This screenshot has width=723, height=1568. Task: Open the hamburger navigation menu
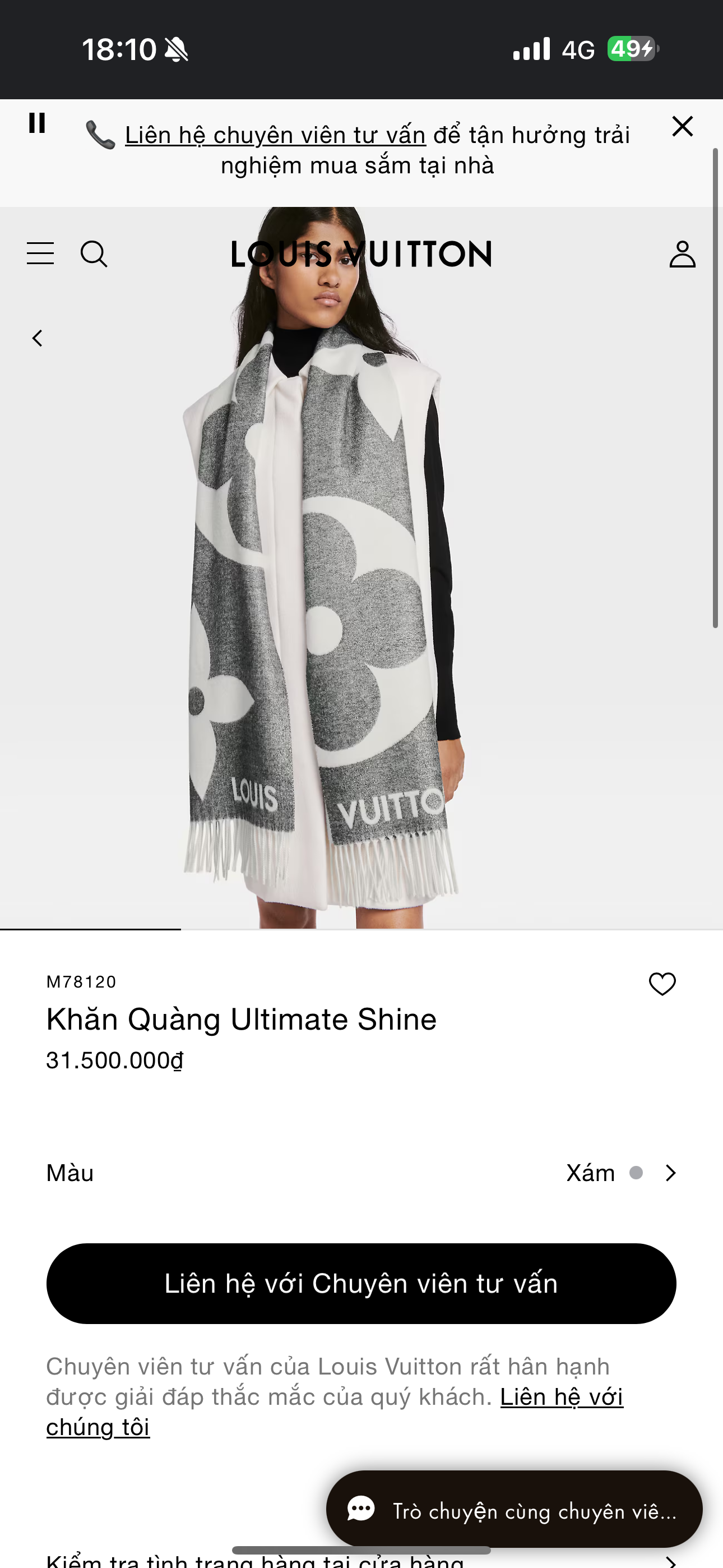40,253
